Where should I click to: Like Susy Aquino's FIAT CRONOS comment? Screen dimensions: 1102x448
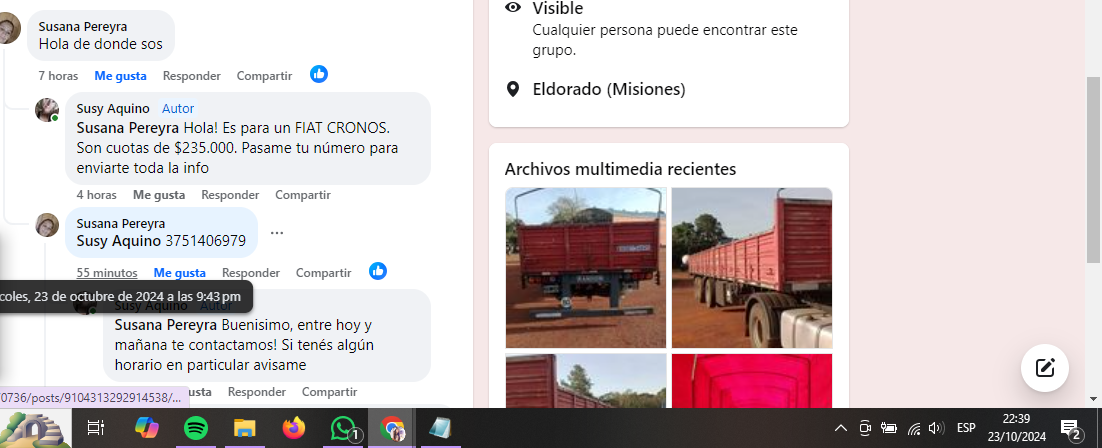(x=159, y=195)
